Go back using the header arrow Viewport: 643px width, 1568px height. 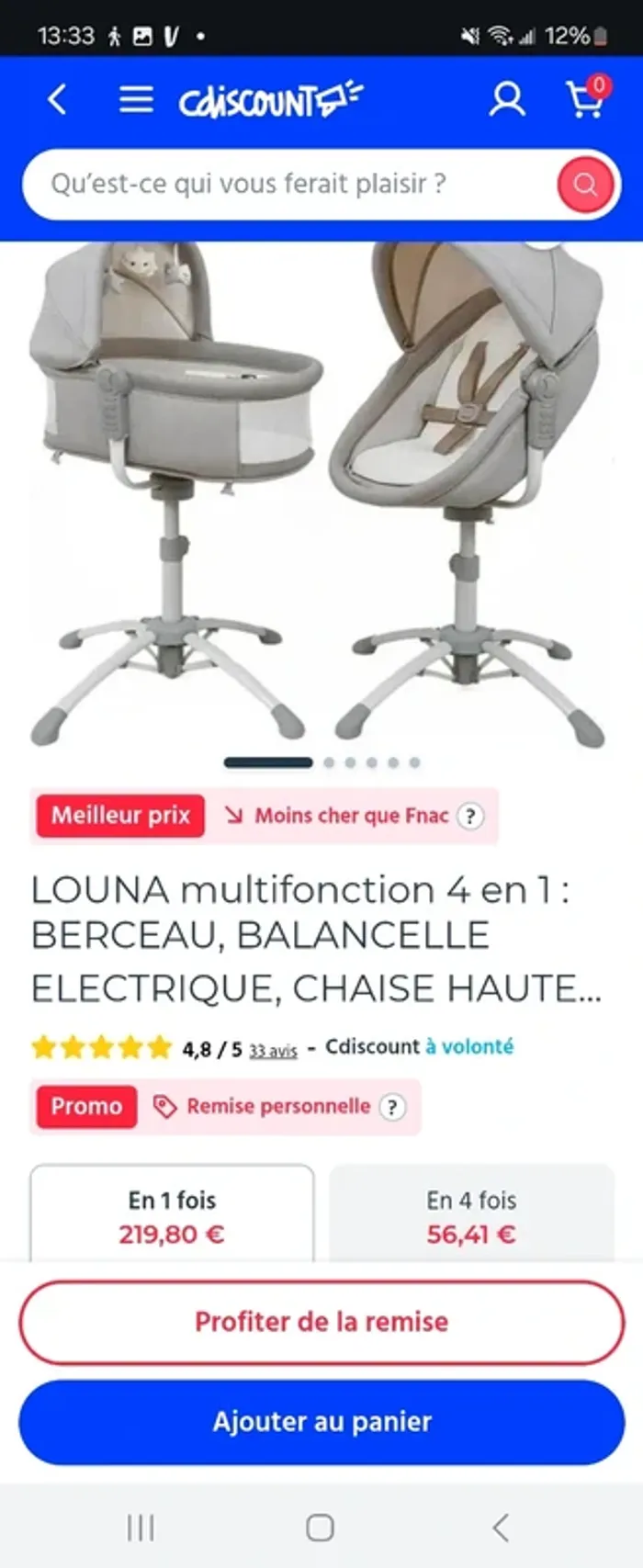pyautogui.click(x=57, y=99)
